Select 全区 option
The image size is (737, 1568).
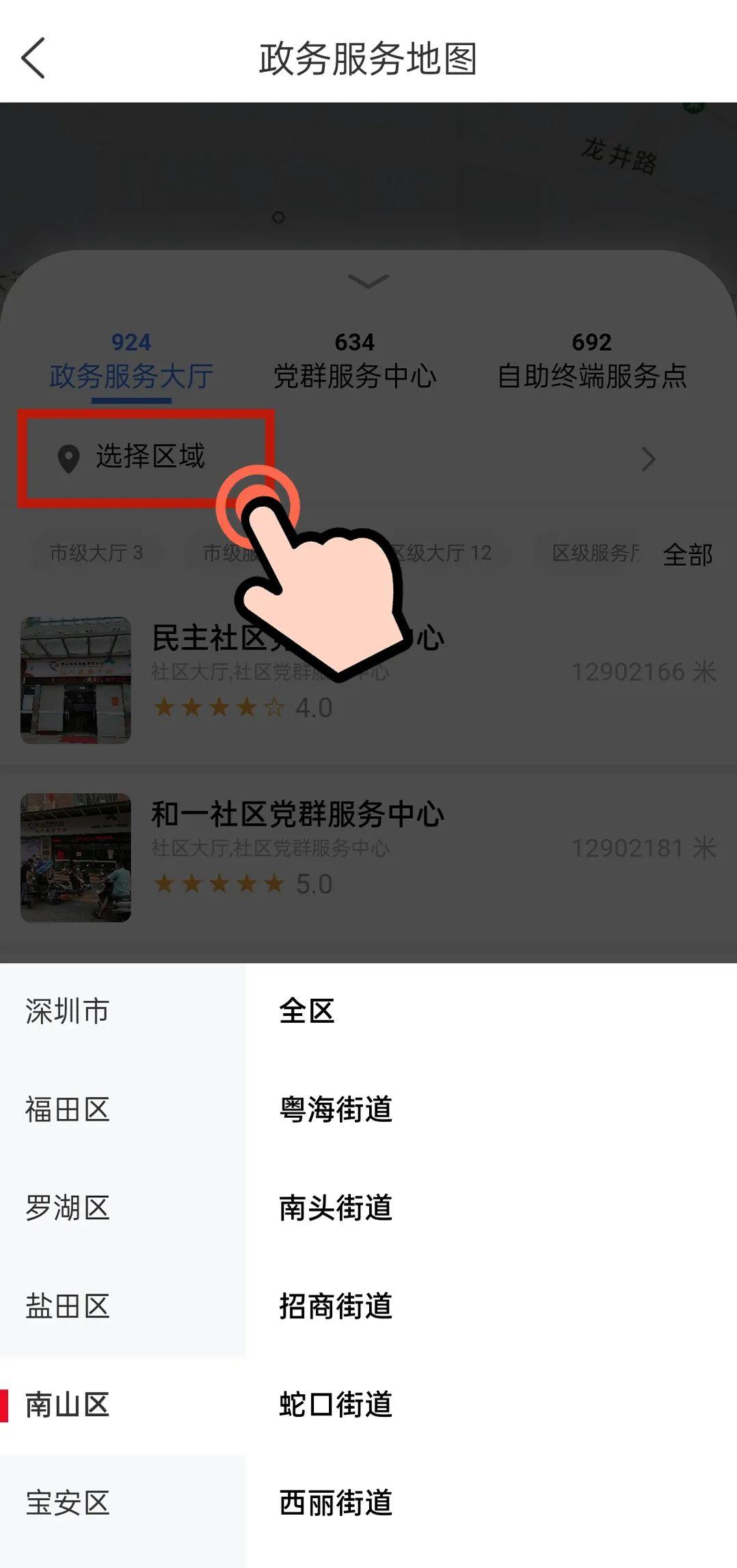pyautogui.click(x=306, y=1011)
